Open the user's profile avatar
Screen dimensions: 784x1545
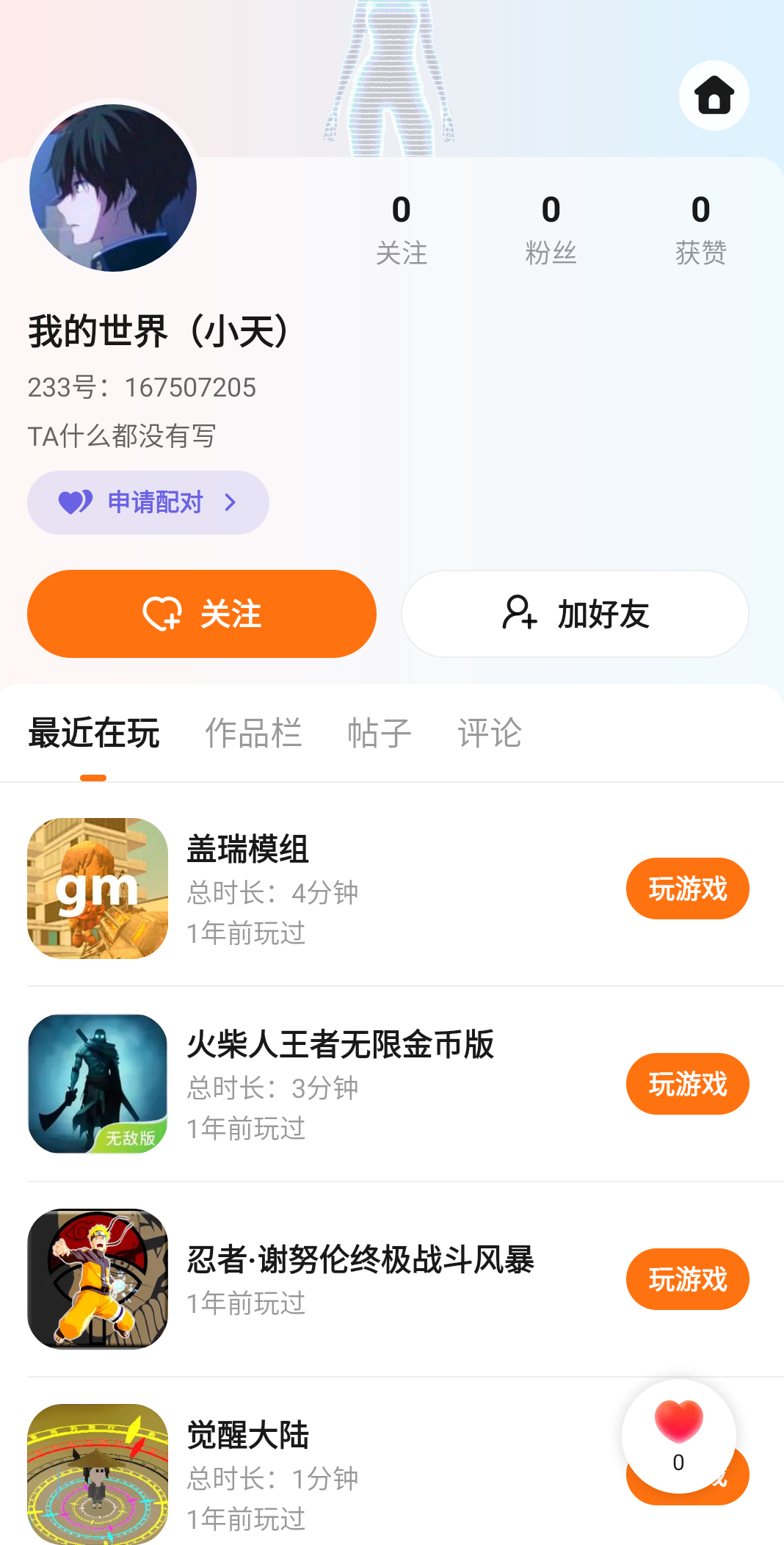point(113,188)
